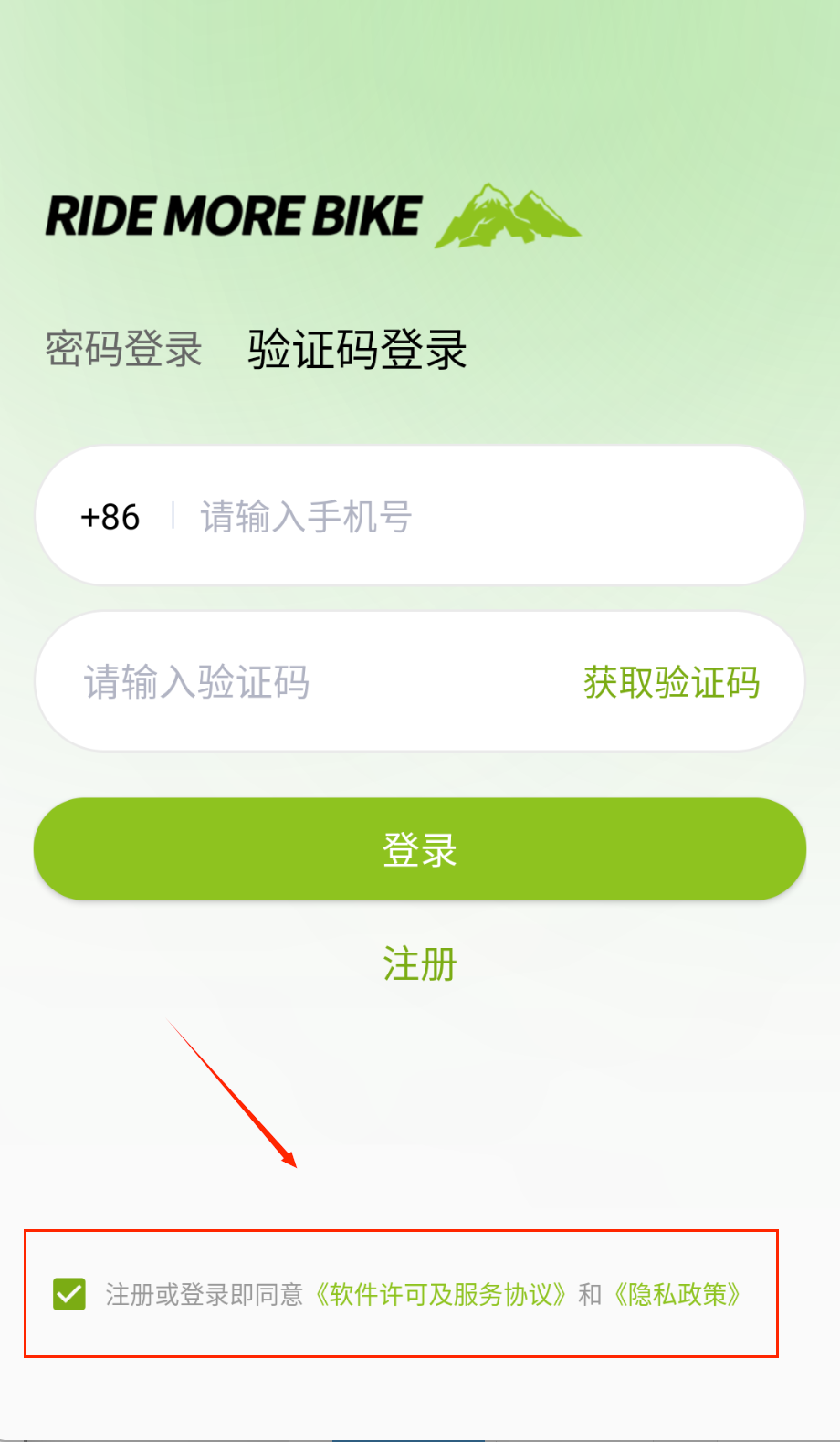Focus the 请输入手机号 phone number field
The image size is (840, 1442).
(475, 517)
